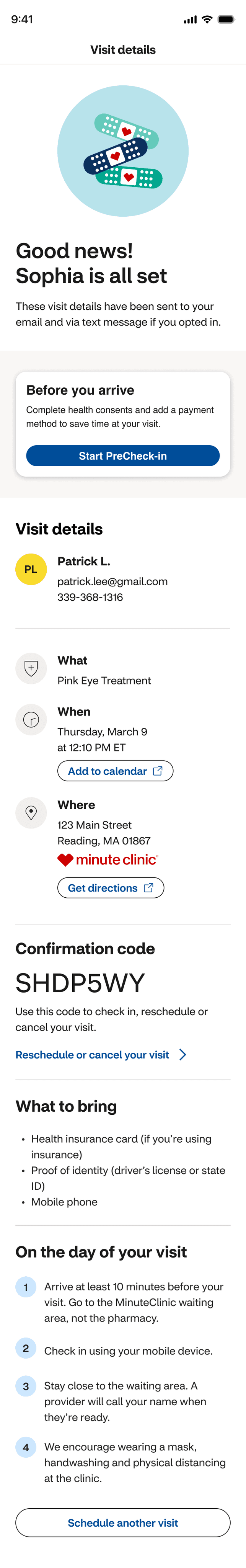This screenshot has width=246, height=1568.
Task: Start PreCheck-in before arriving
Action: coord(122,456)
